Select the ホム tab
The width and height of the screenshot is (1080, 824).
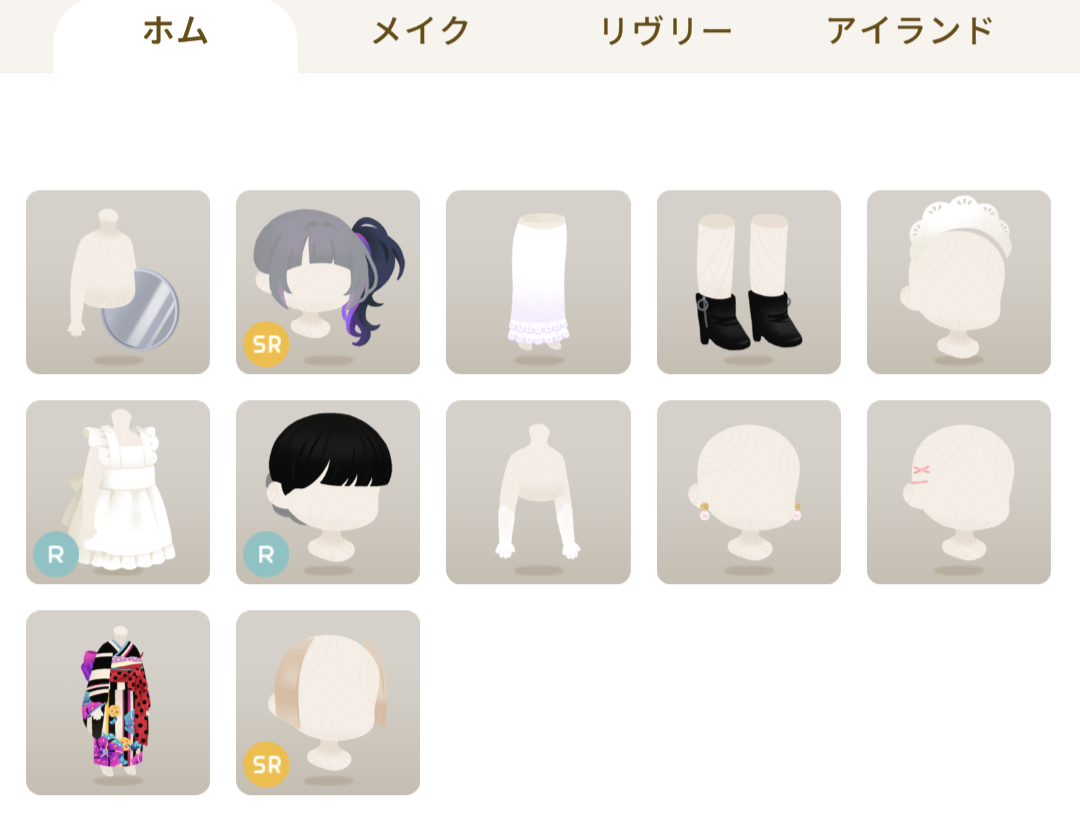pos(175,32)
